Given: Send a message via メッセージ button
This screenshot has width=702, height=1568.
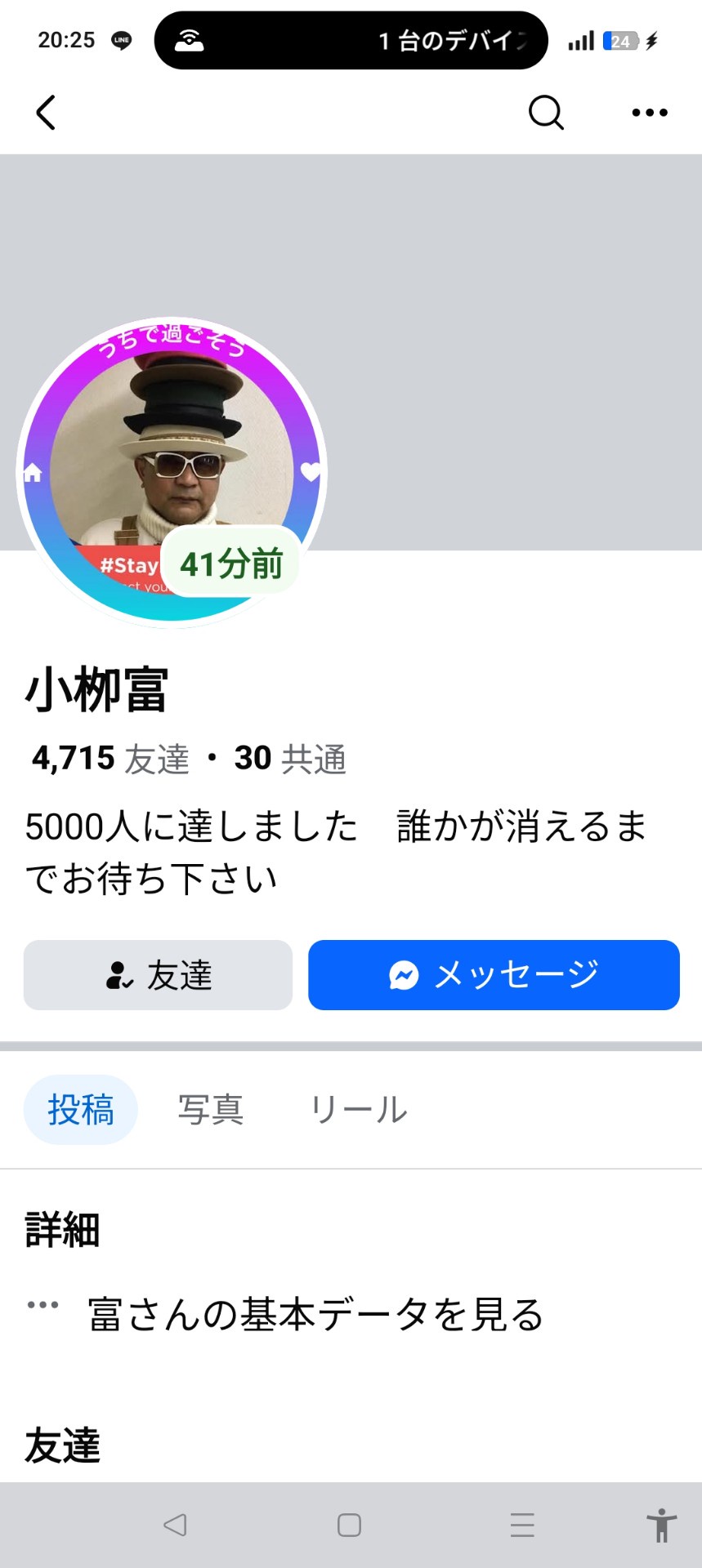Looking at the screenshot, I should point(494,975).
